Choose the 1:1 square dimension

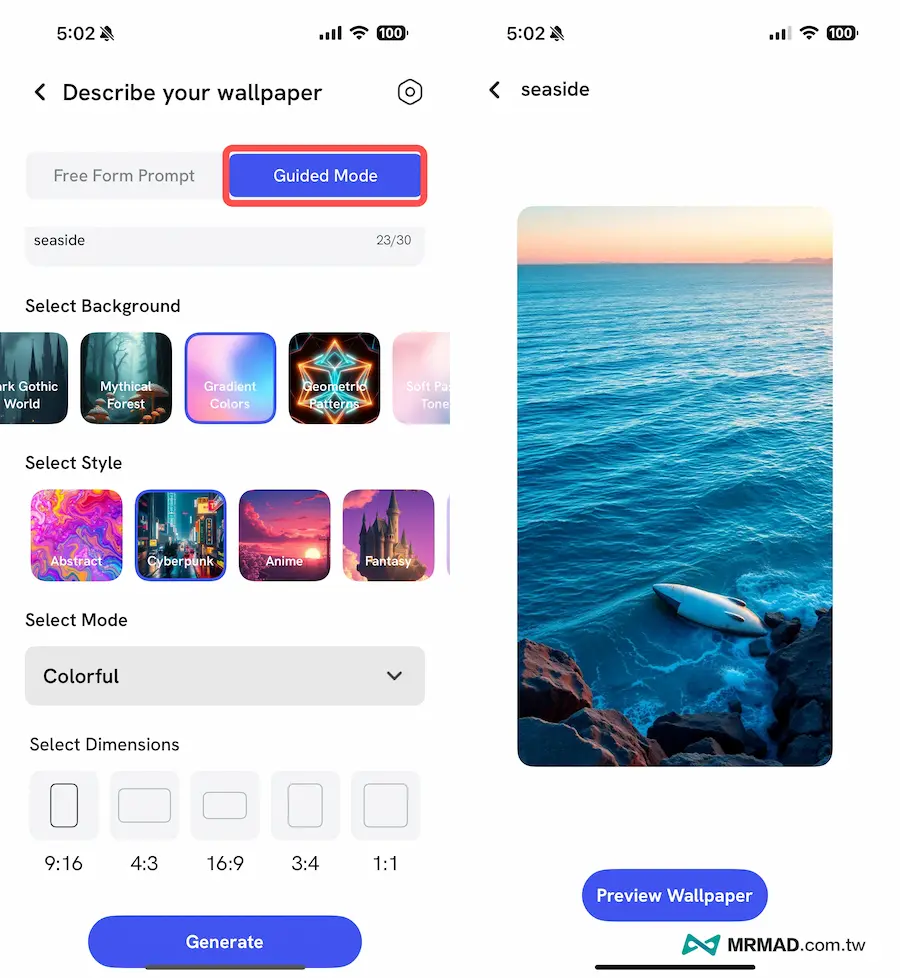click(x=385, y=806)
